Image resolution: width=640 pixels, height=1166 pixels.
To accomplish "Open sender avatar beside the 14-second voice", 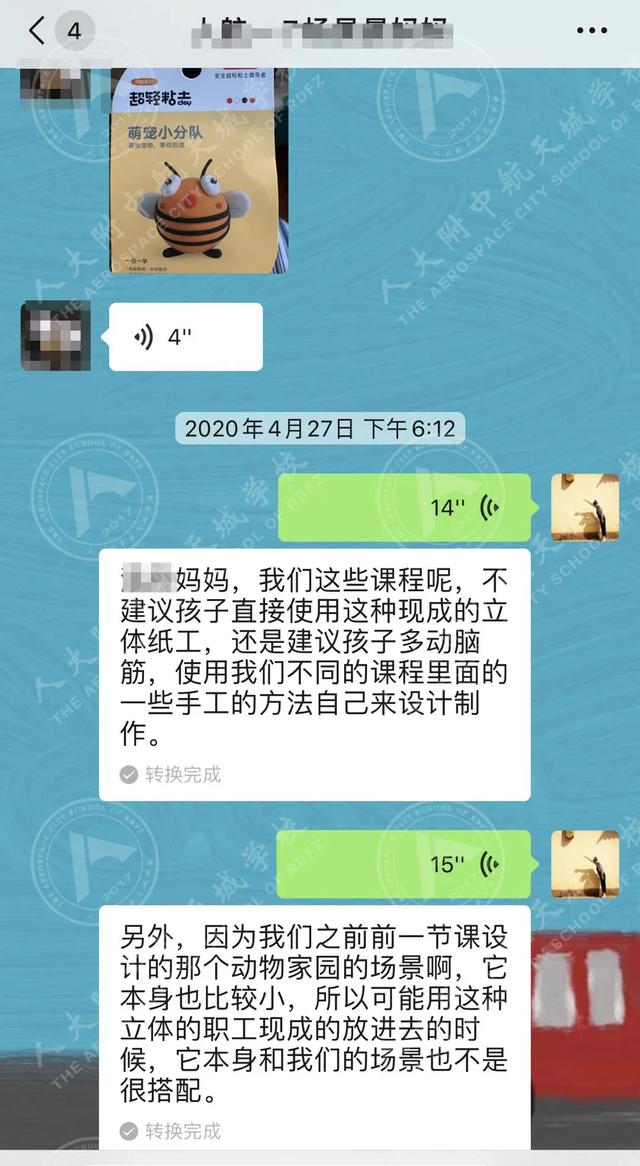I will tap(585, 507).
